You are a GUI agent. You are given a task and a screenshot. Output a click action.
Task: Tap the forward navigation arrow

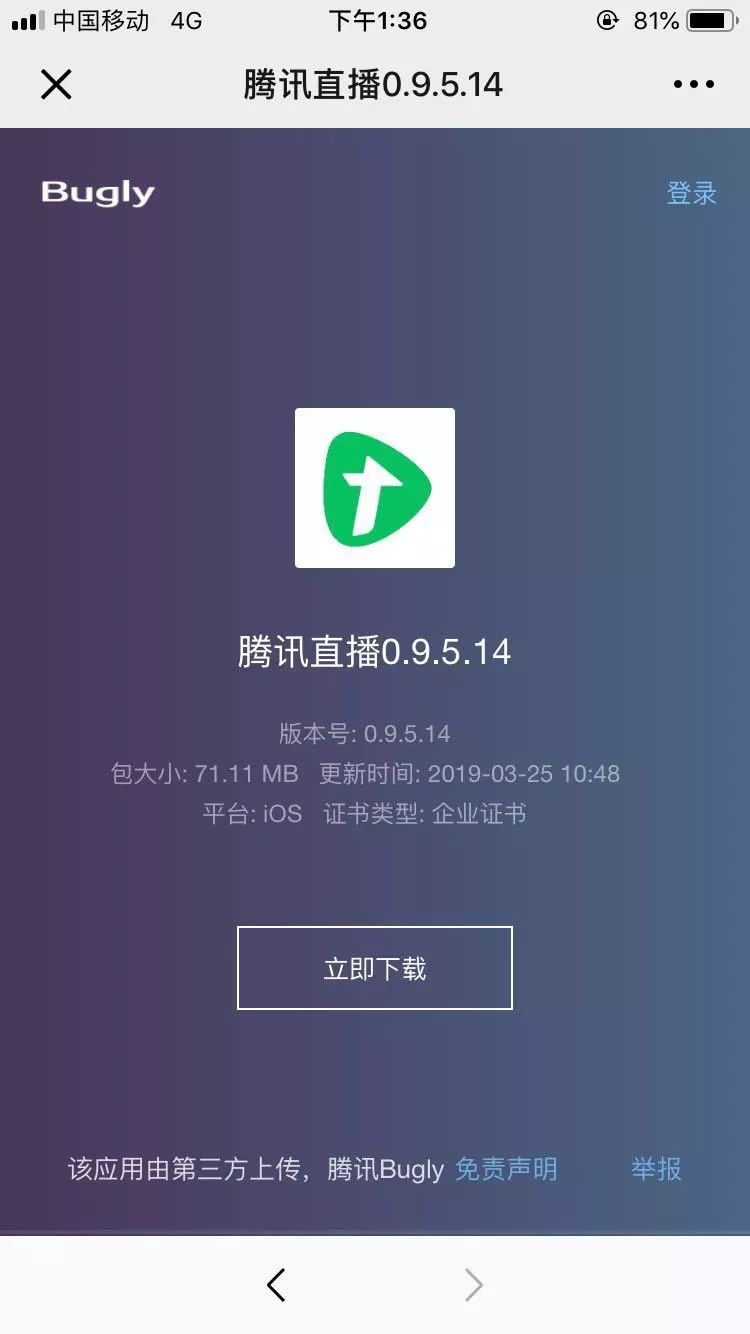point(472,1285)
